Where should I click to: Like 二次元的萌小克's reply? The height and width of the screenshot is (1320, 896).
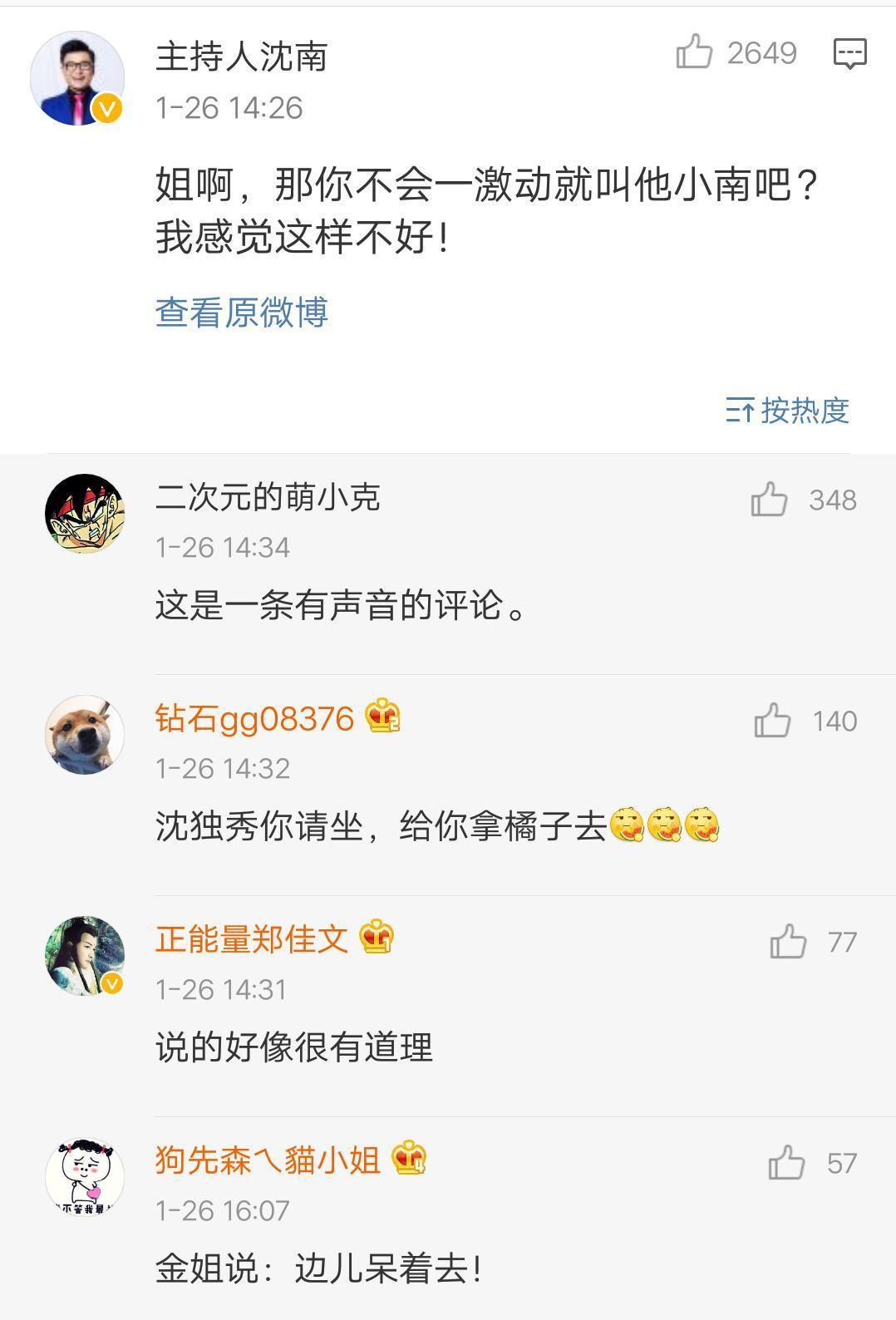click(769, 500)
